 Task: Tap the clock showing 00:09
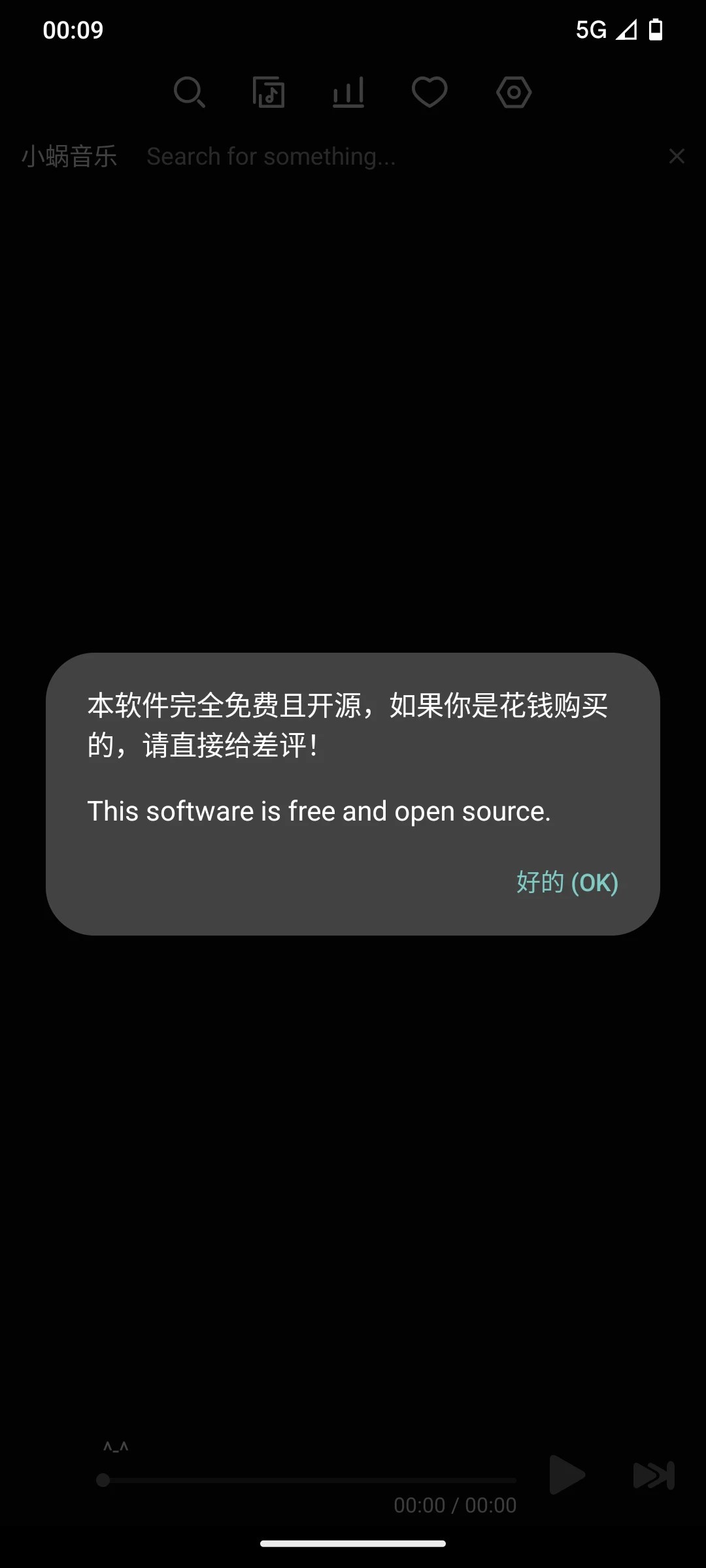(x=72, y=29)
